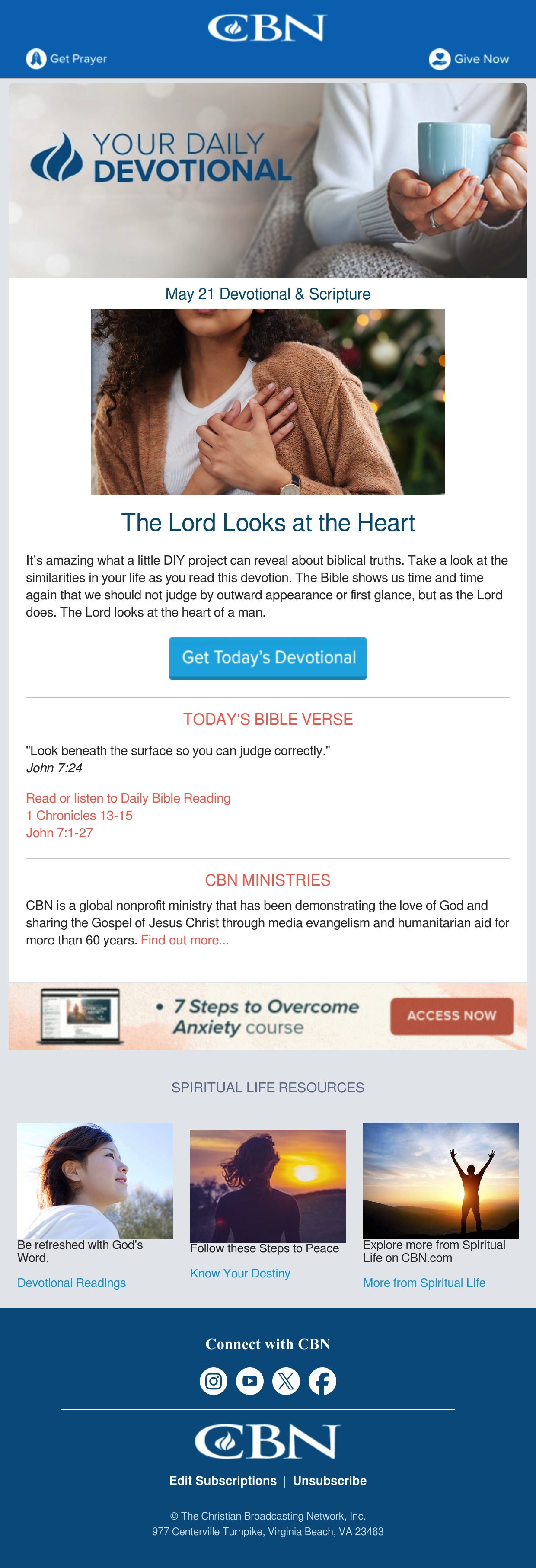This screenshot has width=536, height=1568.
Task: Tap the Get Prayer link
Action: [66, 58]
